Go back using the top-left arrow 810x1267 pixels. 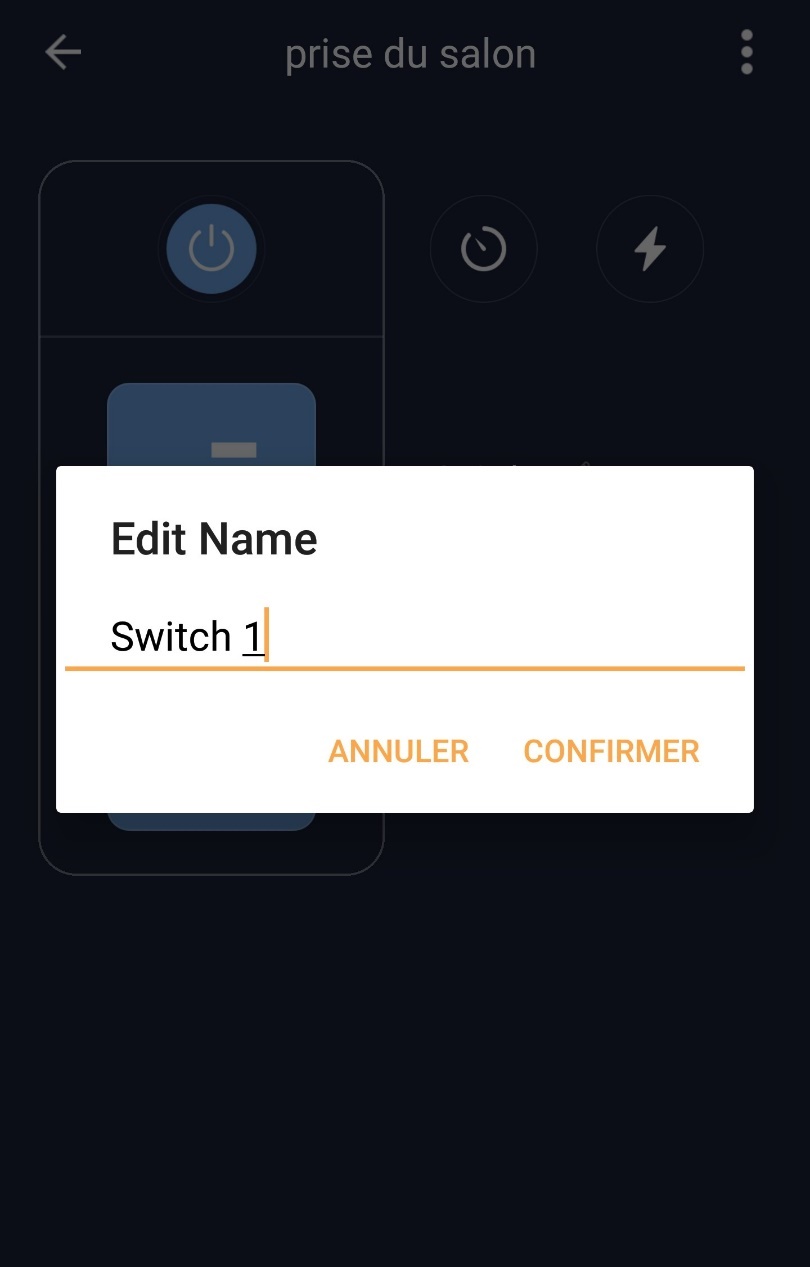coord(63,52)
